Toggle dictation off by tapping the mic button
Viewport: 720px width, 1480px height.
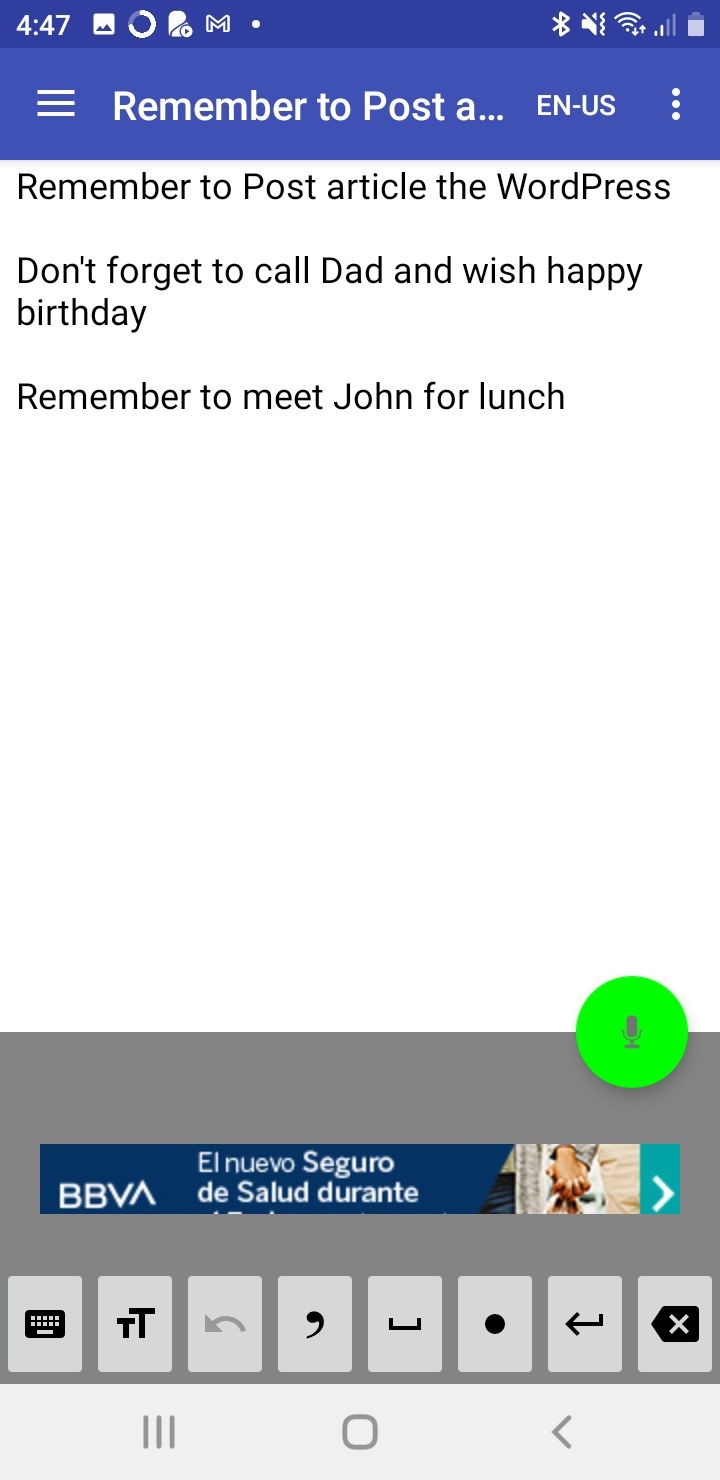click(631, 1031)
